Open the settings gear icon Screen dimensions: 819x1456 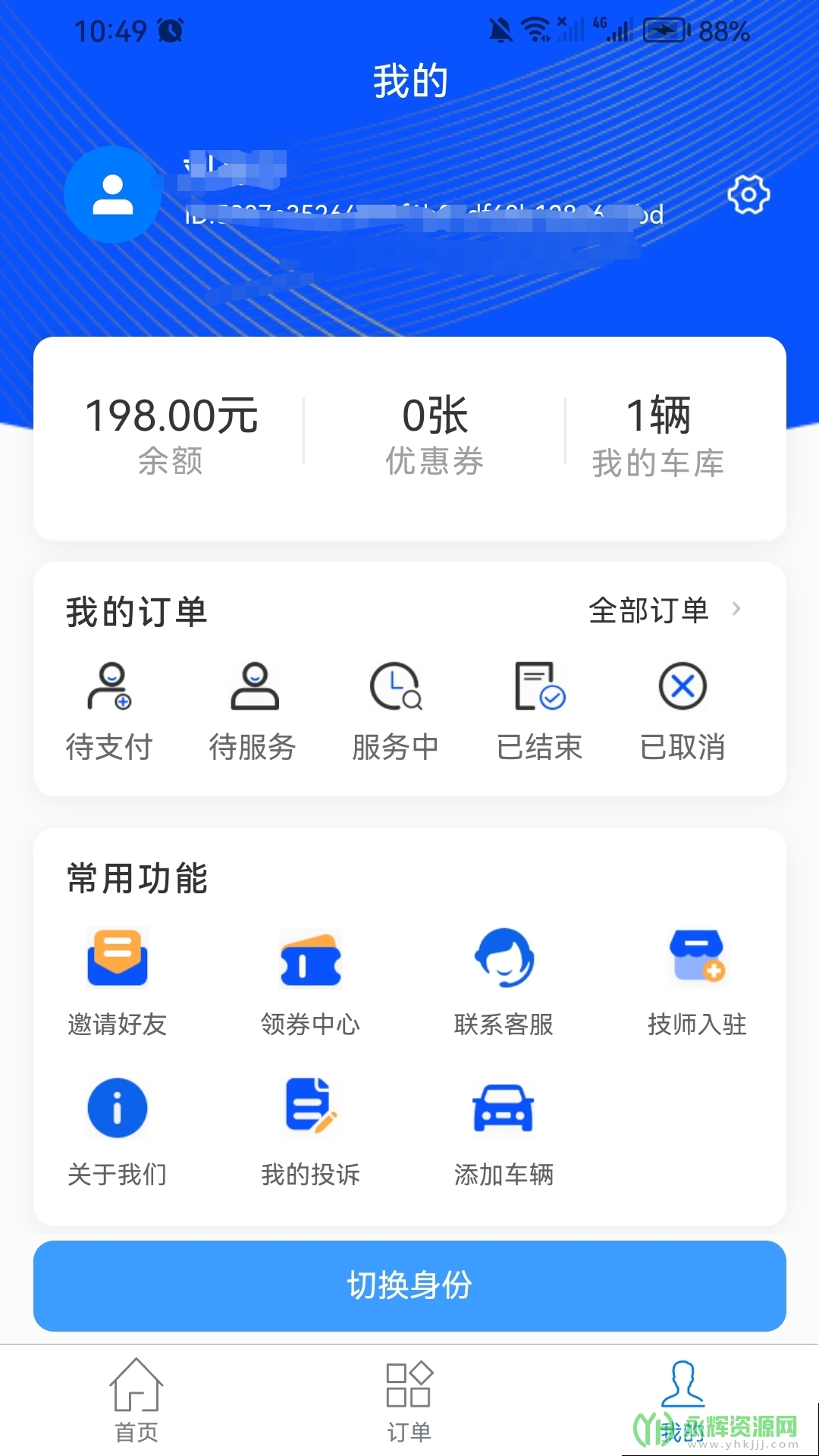coord(748,195)
